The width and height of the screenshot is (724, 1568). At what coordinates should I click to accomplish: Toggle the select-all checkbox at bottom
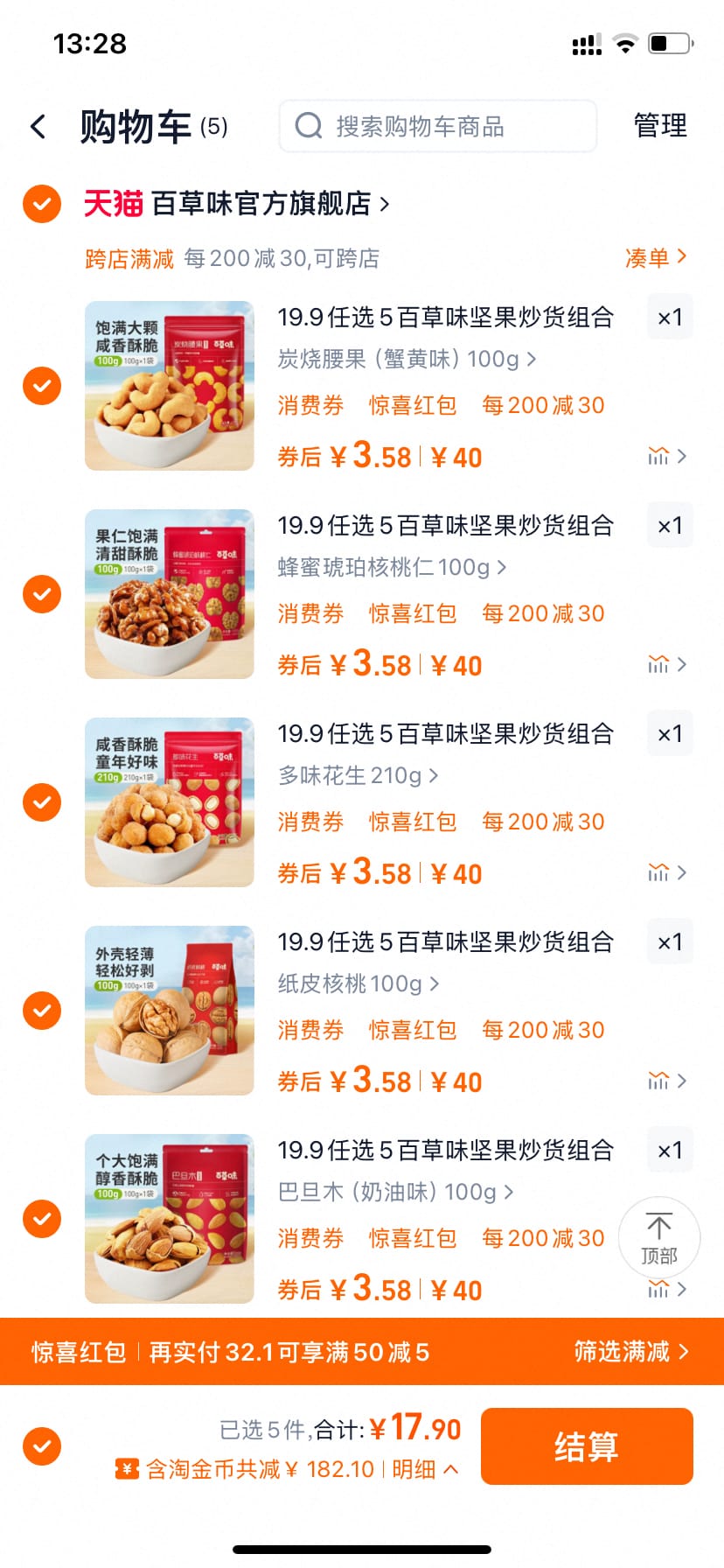(41, 1445)
